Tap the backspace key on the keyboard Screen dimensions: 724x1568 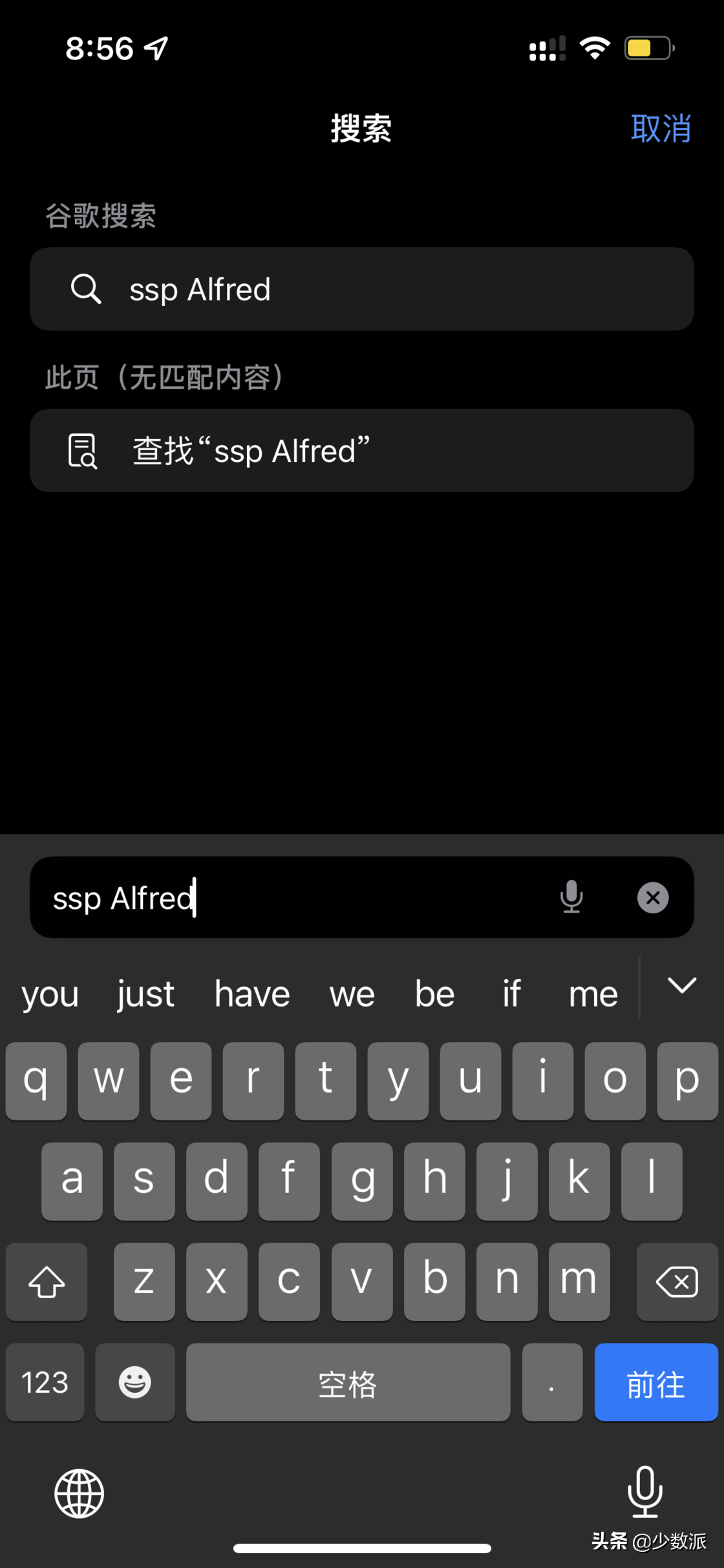click(x=677, y=1281)
